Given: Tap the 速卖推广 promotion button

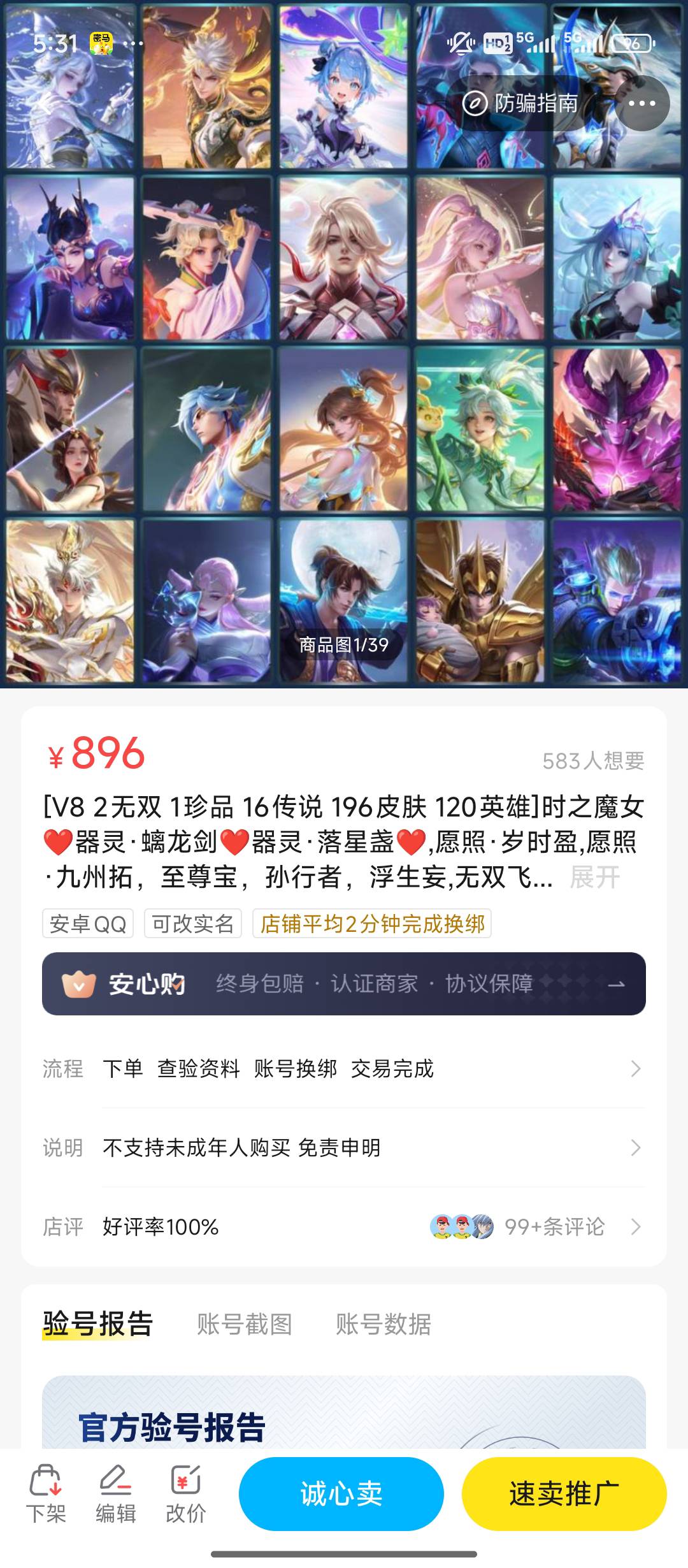Looking at the screenshot, I should click(x=564, y=1493).
